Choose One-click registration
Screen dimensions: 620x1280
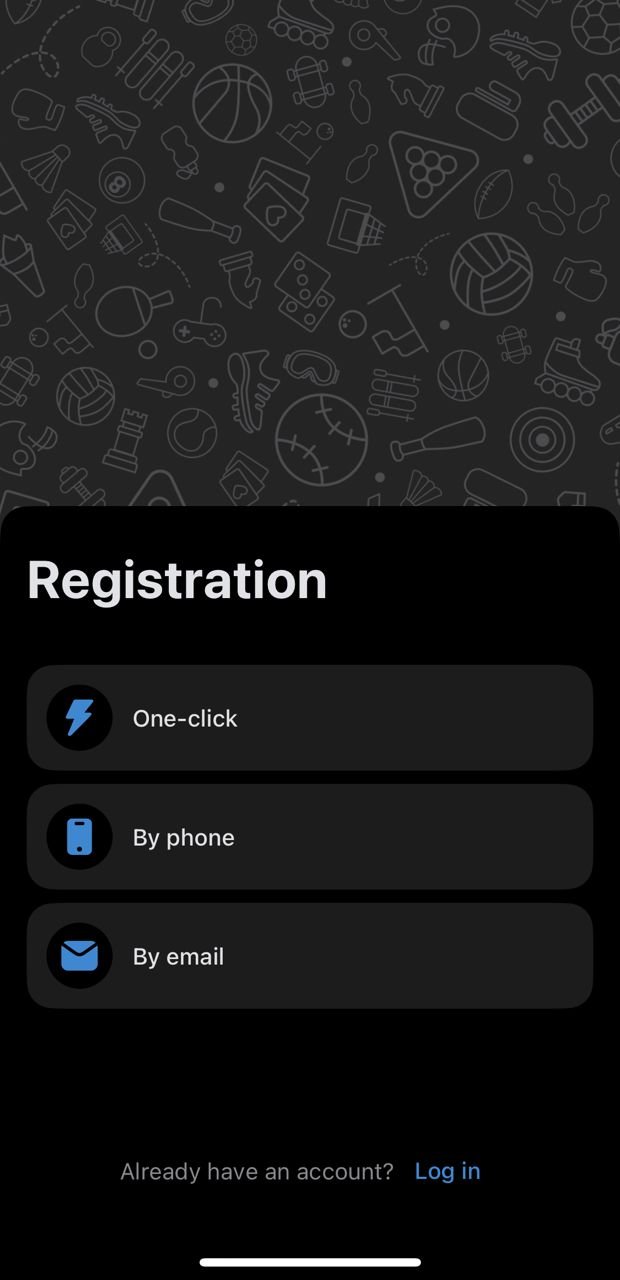point(309,718)
